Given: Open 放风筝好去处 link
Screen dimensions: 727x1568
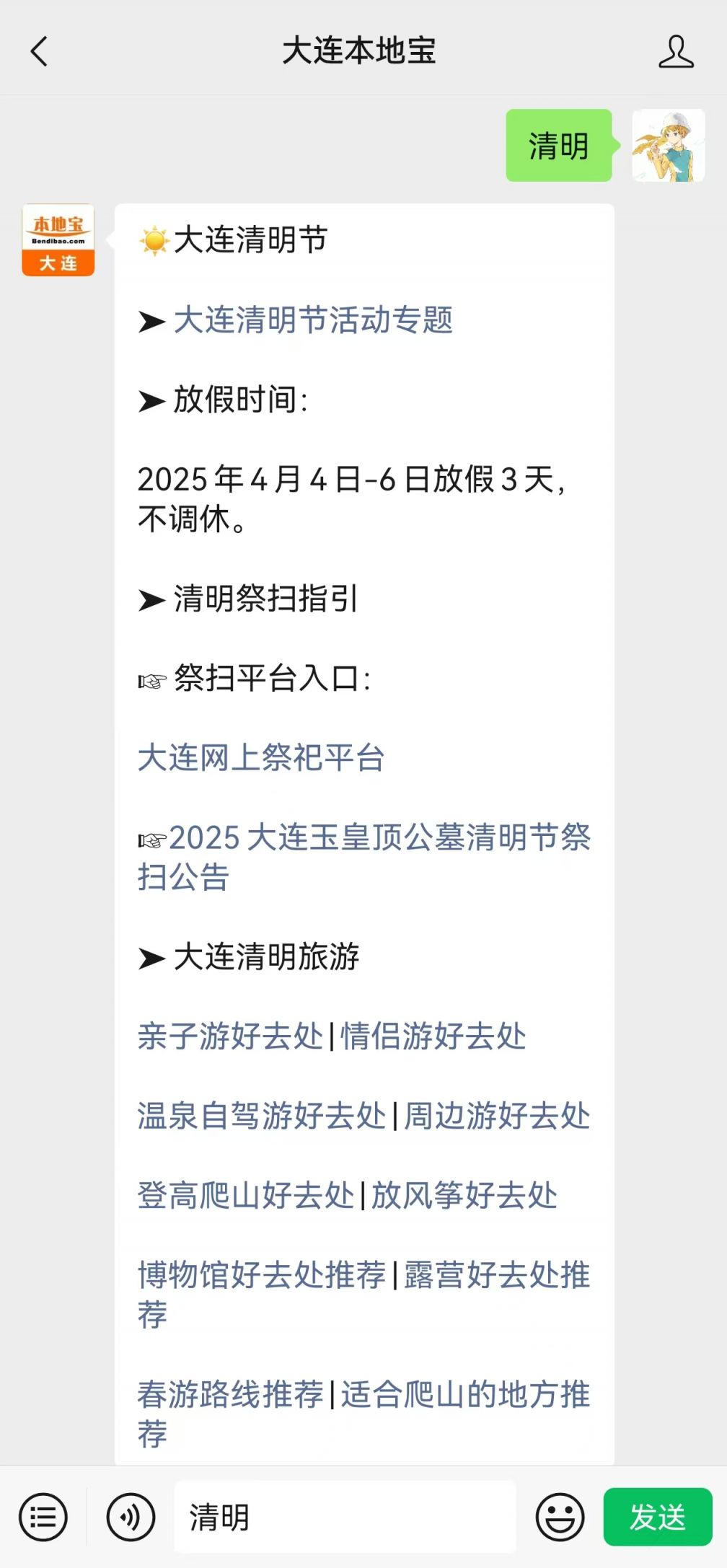Looking at the screenshot, I should tap(464, 1195).
